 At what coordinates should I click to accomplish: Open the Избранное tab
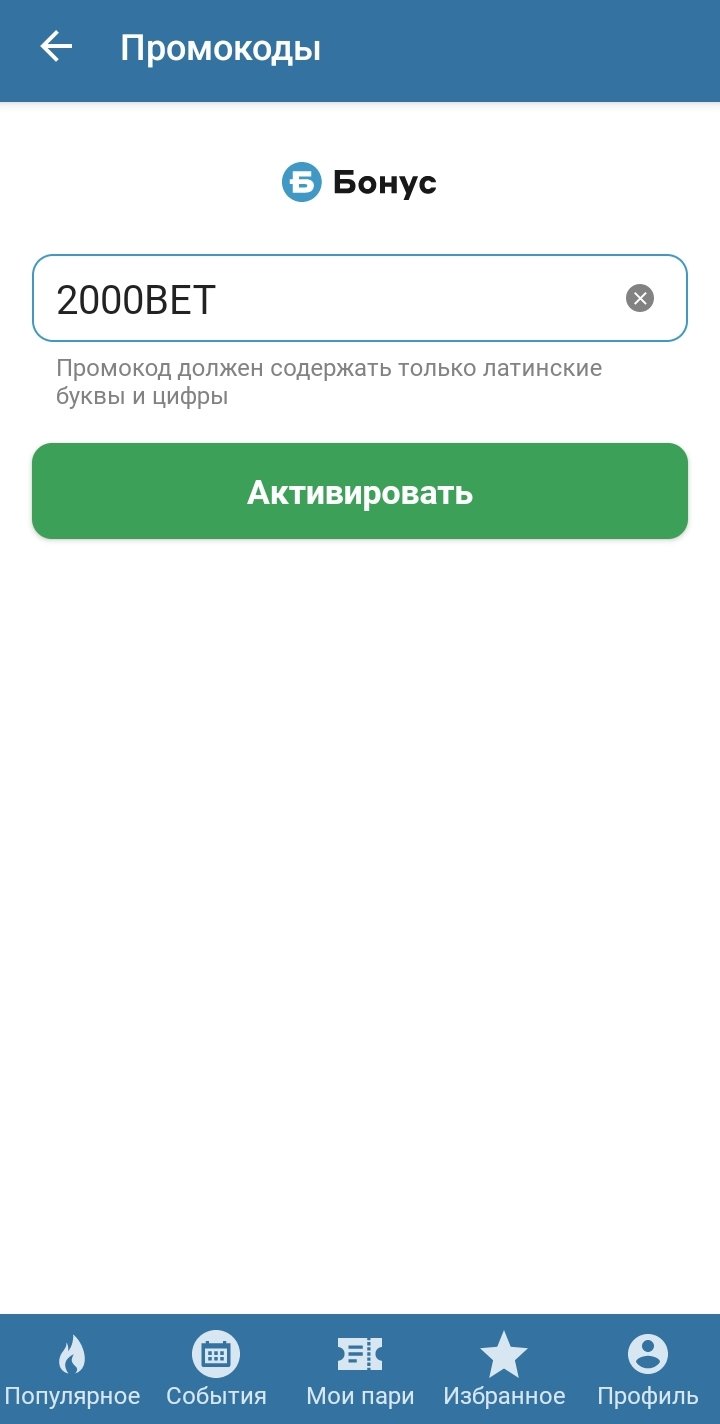504,1370
